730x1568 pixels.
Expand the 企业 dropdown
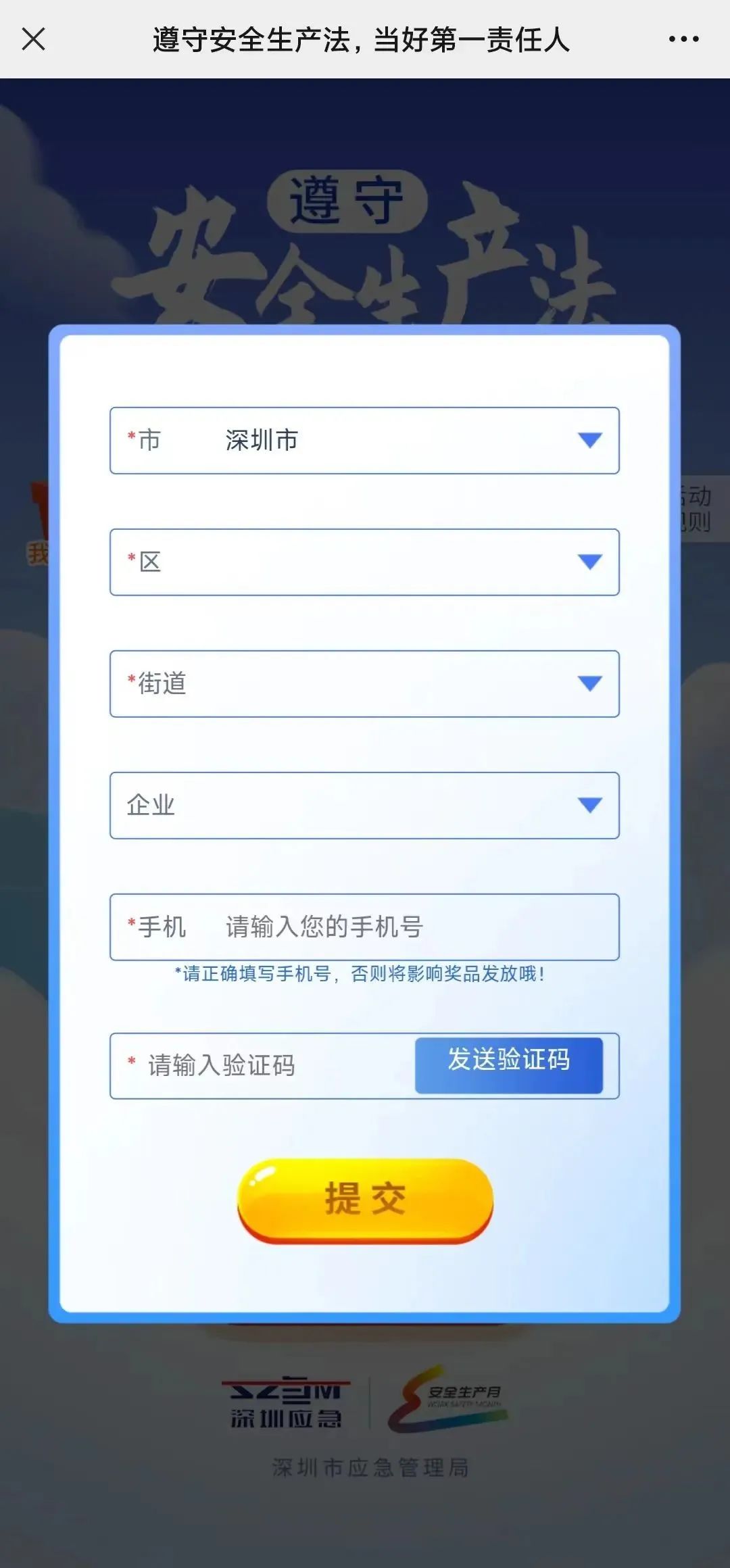(x=364, y=806)
